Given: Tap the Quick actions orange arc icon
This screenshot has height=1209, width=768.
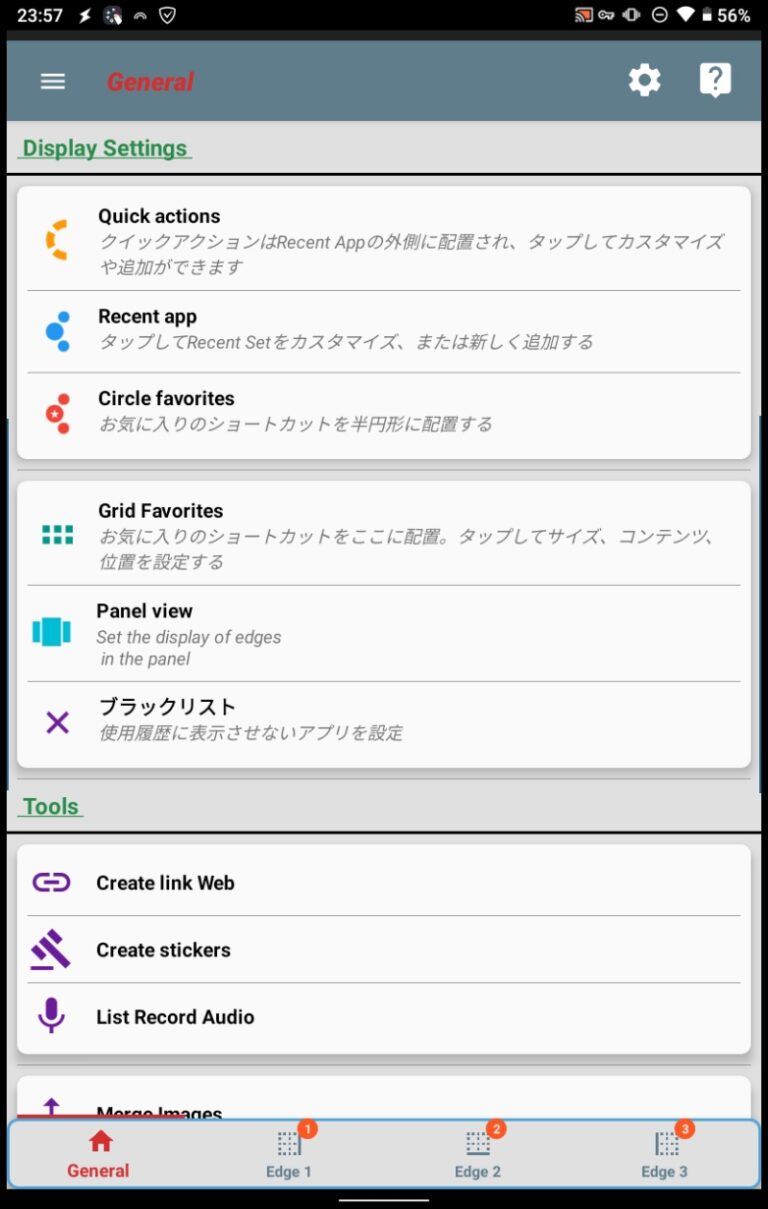Looking at the screenshot, I should pyautogui.click(x=57, y=239).
